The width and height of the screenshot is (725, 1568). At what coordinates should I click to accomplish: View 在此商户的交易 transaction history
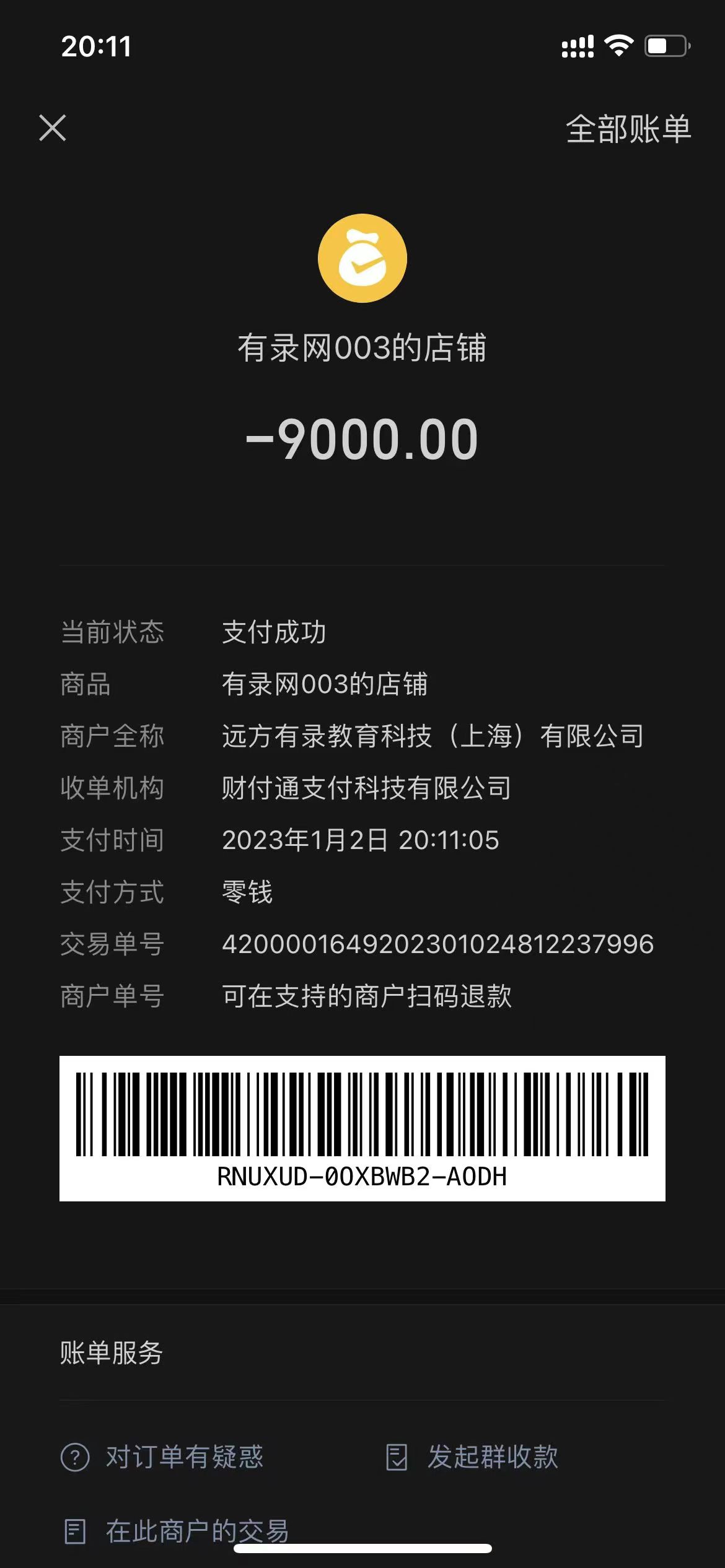point(177,1531)
